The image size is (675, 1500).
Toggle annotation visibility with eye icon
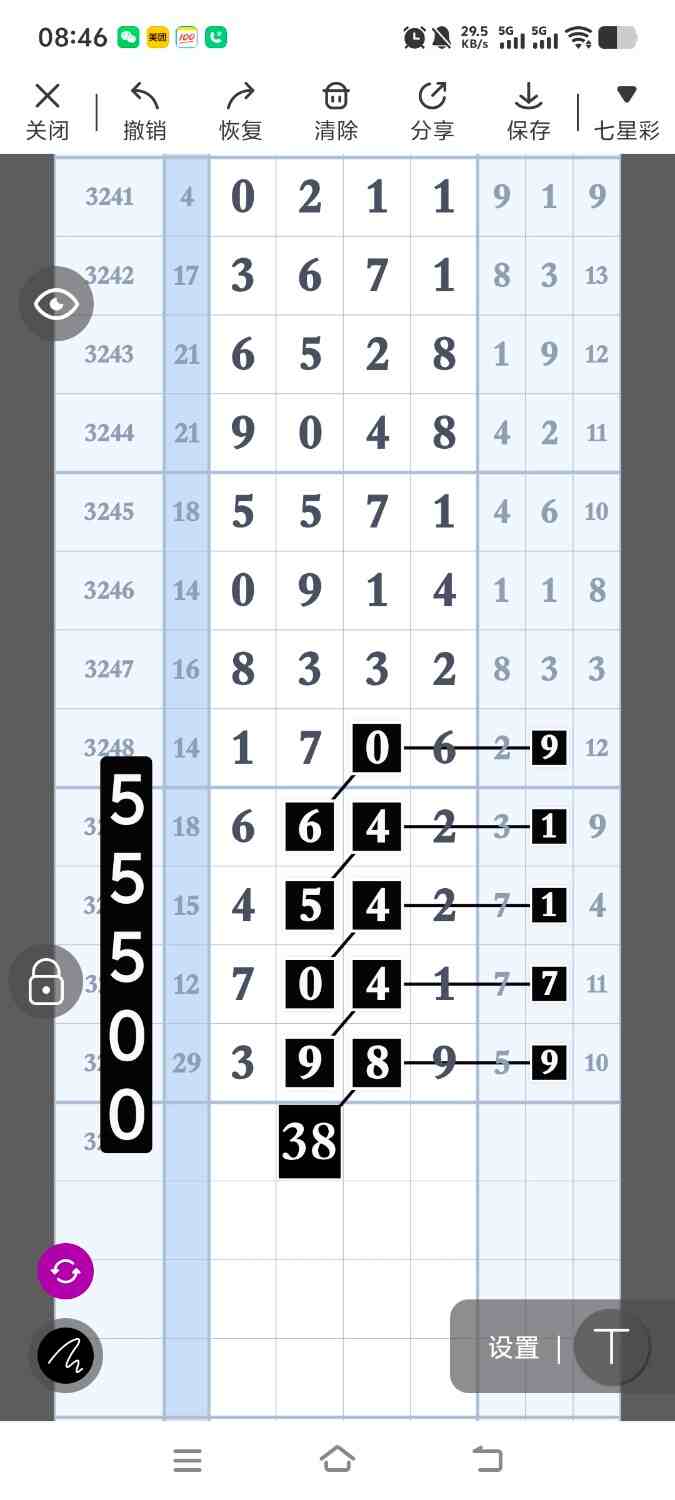point(56,304)
